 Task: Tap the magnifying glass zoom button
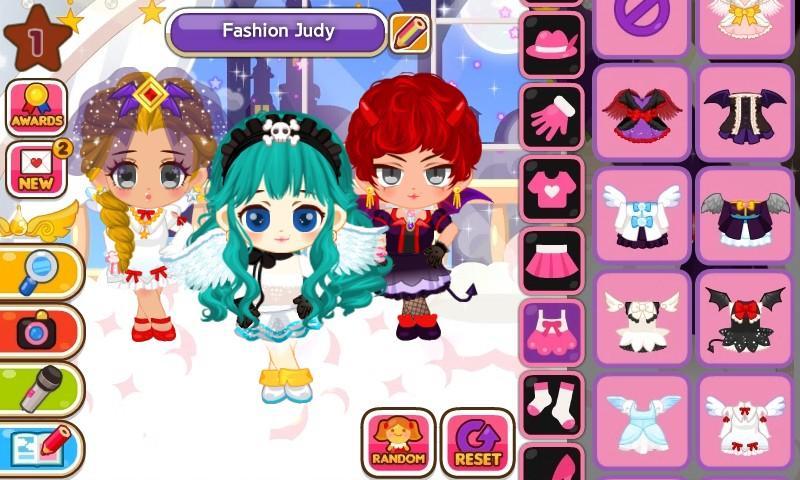tap(38, 272)
